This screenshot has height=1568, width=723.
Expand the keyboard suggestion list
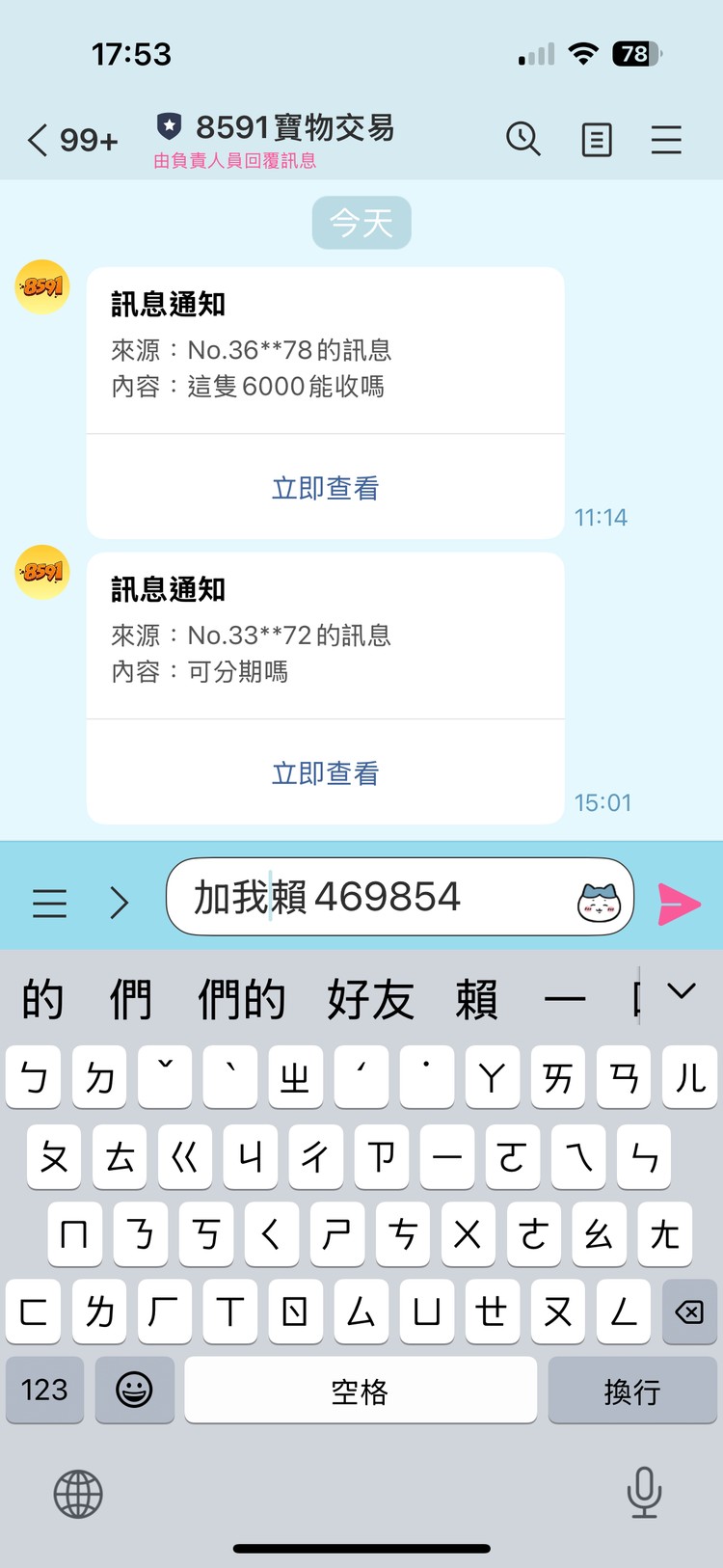(x=682, y=991)
